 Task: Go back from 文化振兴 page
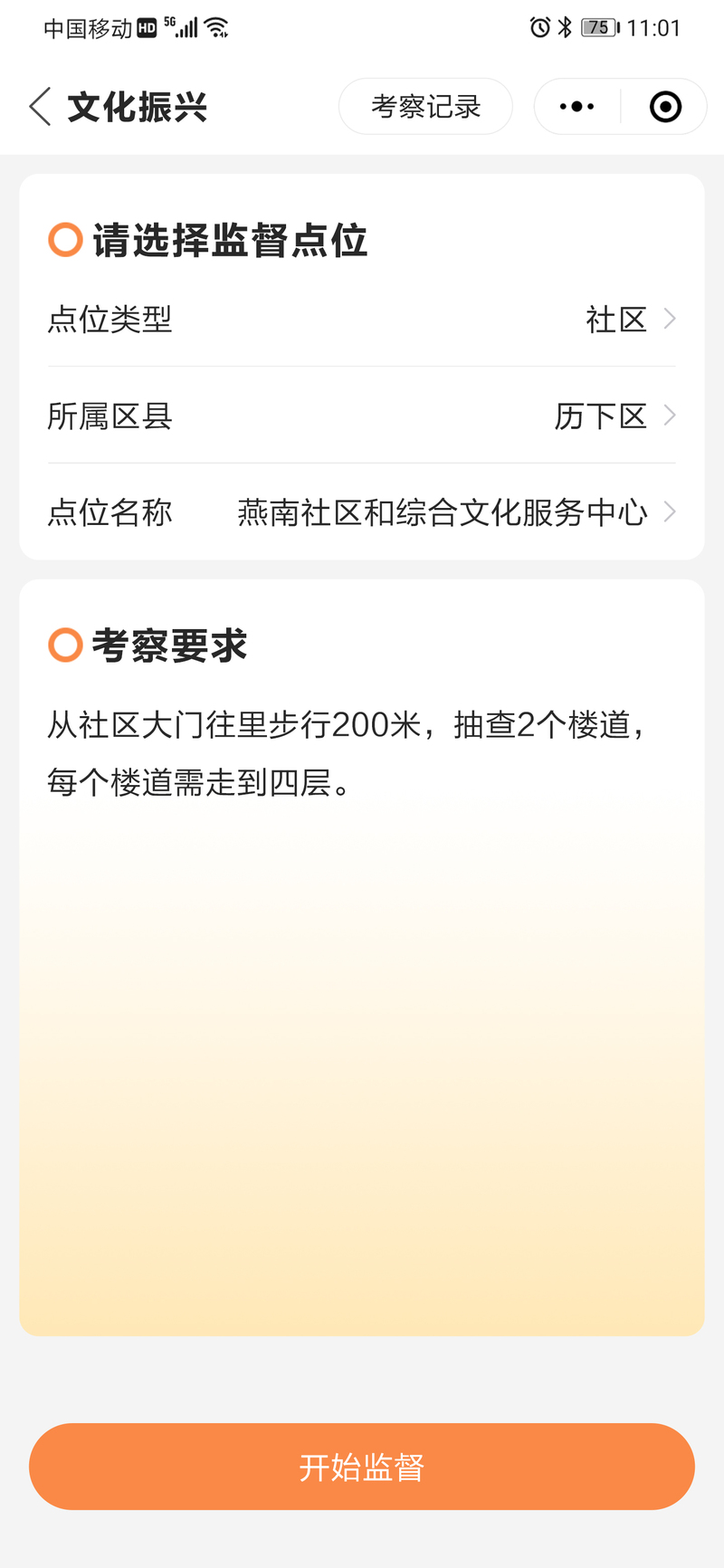click(40, 107)
